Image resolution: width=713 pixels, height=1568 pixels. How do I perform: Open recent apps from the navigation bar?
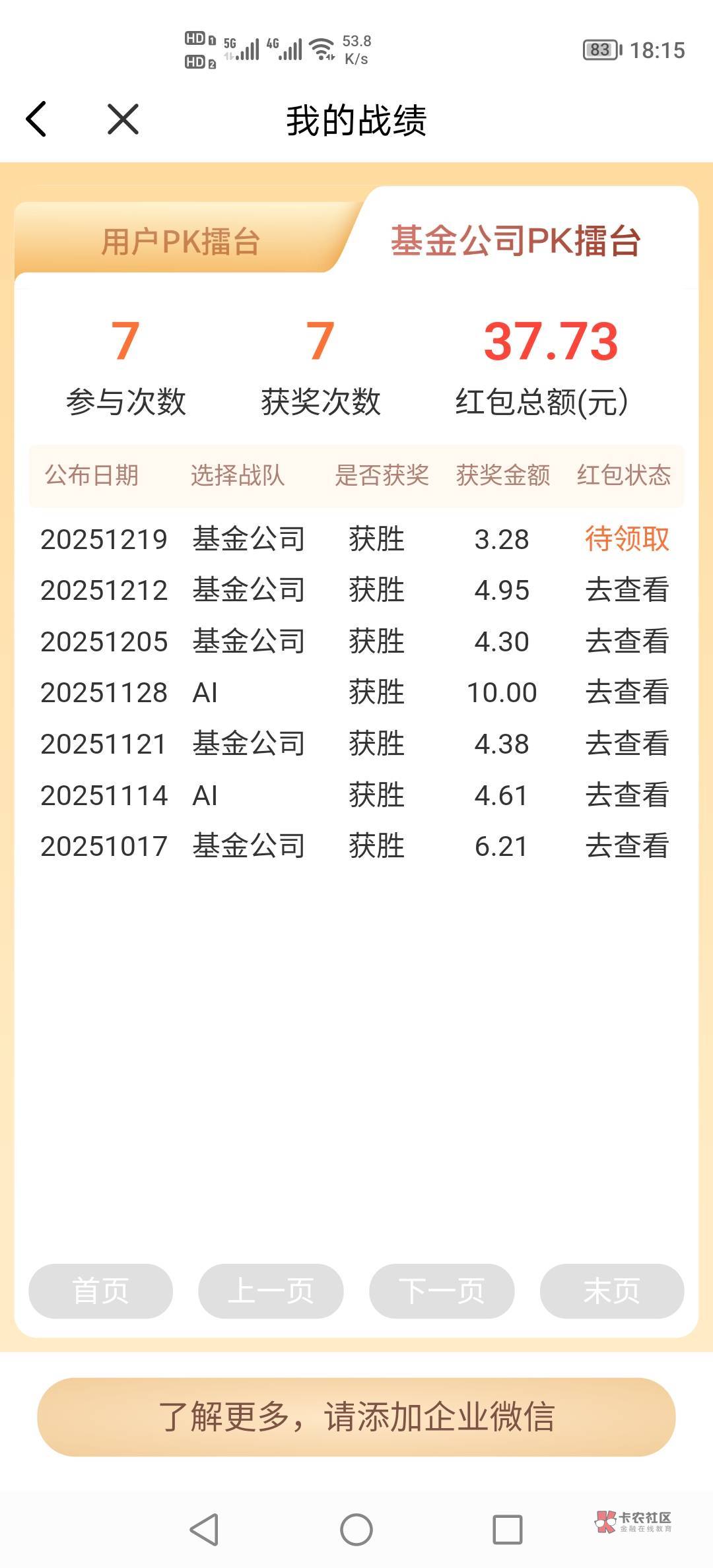pyautogui.click(x=508, y=1529)
